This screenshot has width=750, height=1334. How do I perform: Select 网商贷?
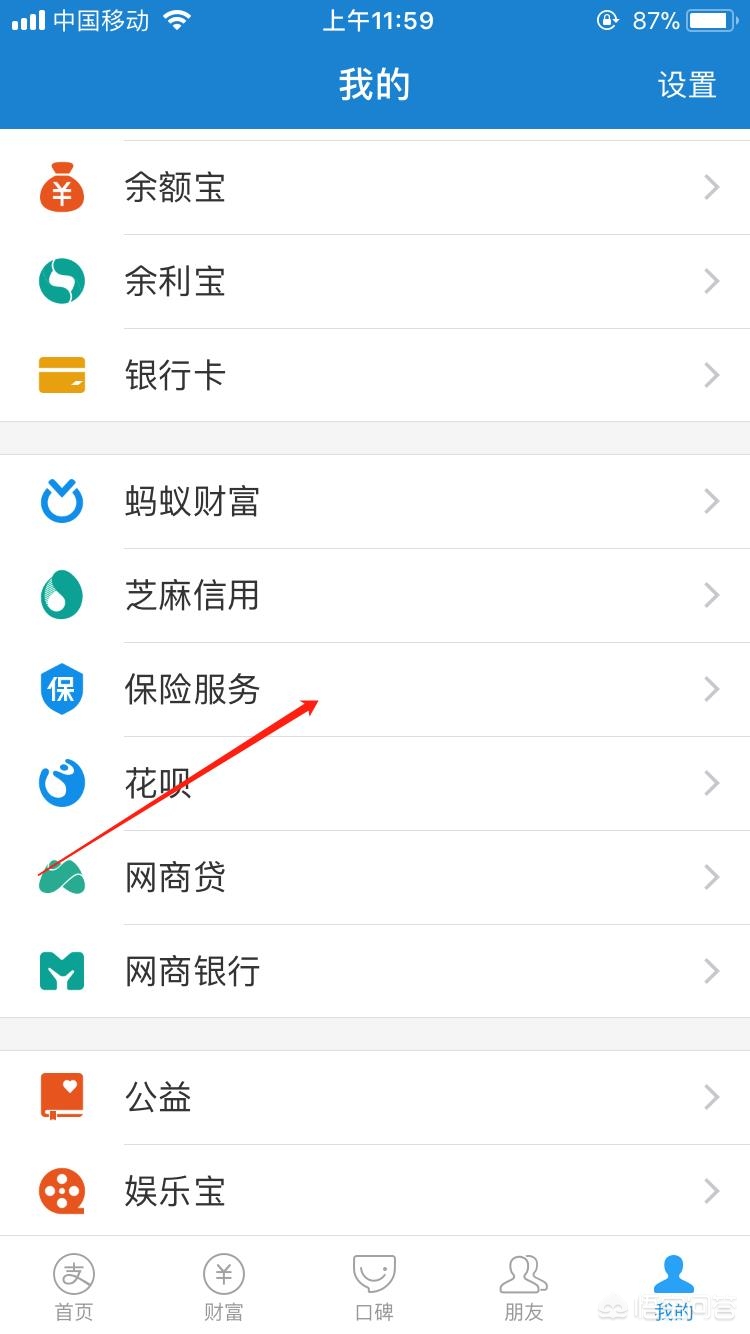pyautogui.click(x=375, y=877)
